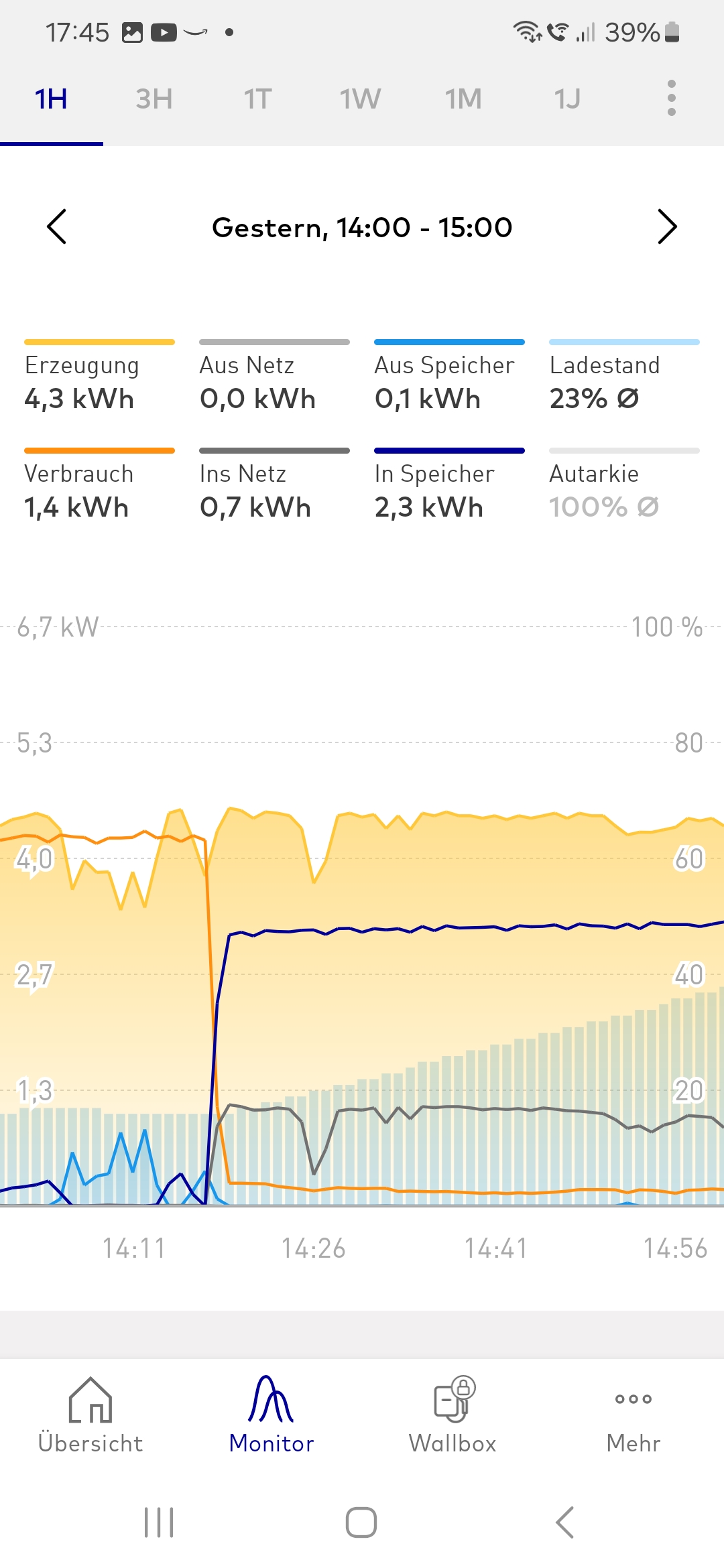Toggle the In Speicher series
The height and width of the screenshot is (1568, 724).
(449, 485)
